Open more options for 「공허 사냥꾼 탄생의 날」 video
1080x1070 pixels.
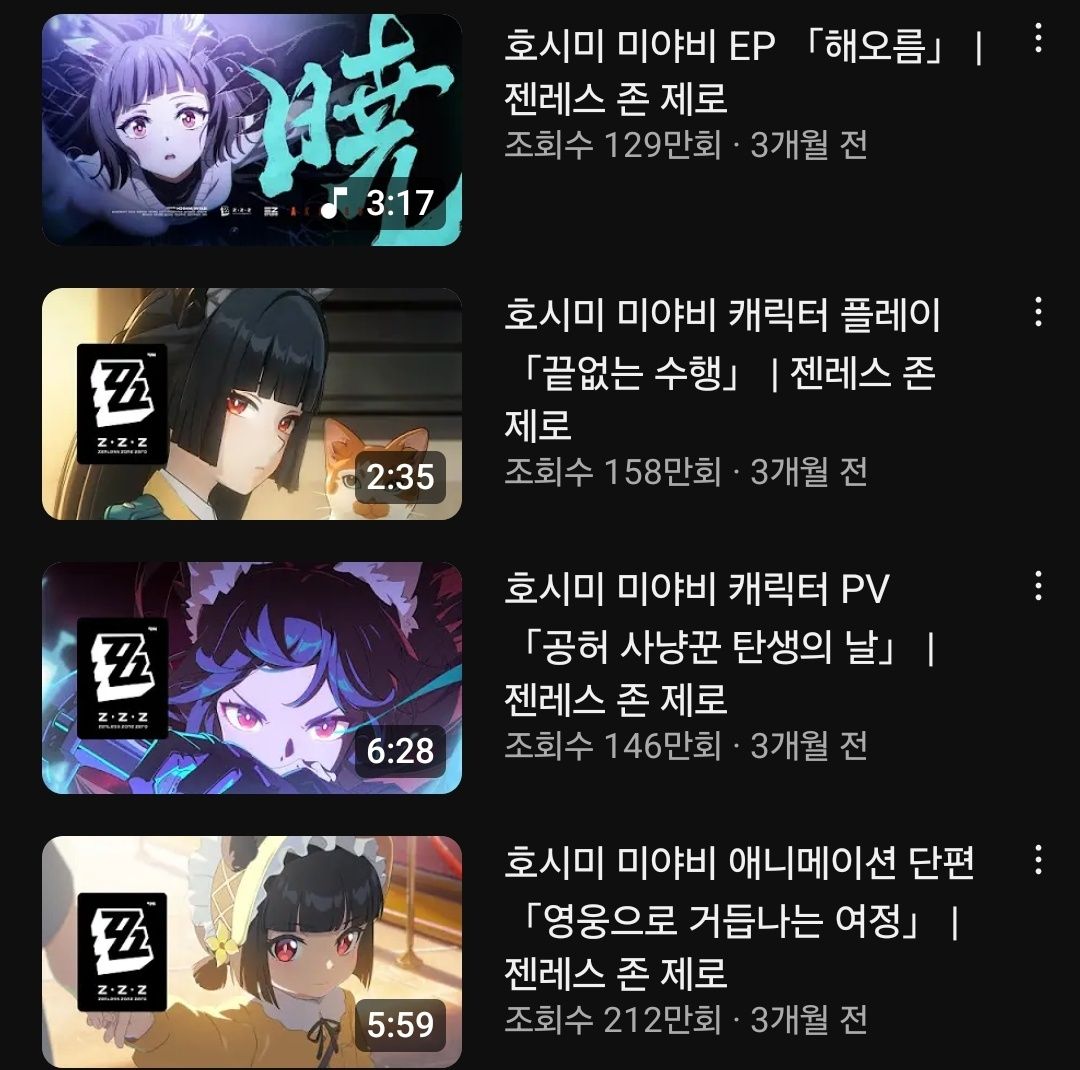coord(1038,585)
